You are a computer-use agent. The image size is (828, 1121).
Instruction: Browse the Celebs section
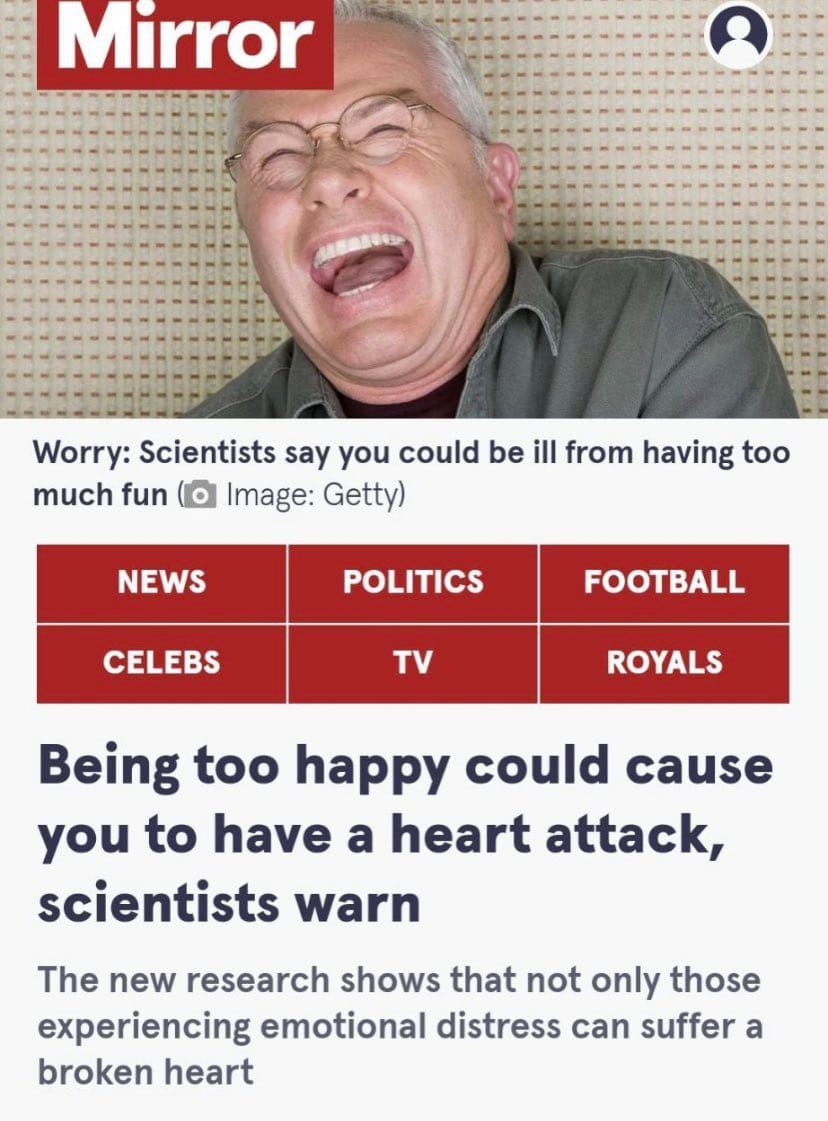(x=162, y=663)
